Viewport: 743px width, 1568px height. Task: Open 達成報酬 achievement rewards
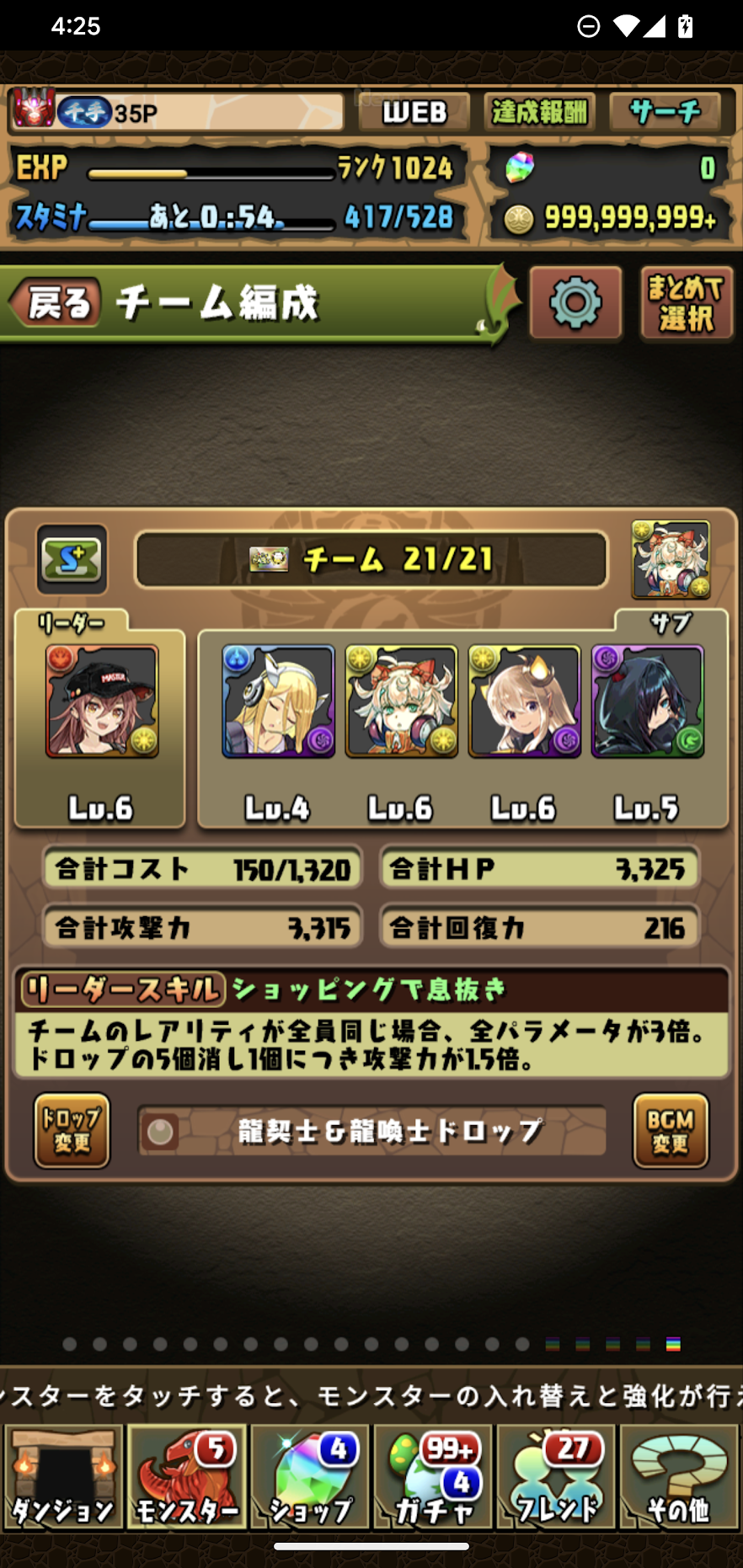540,112
